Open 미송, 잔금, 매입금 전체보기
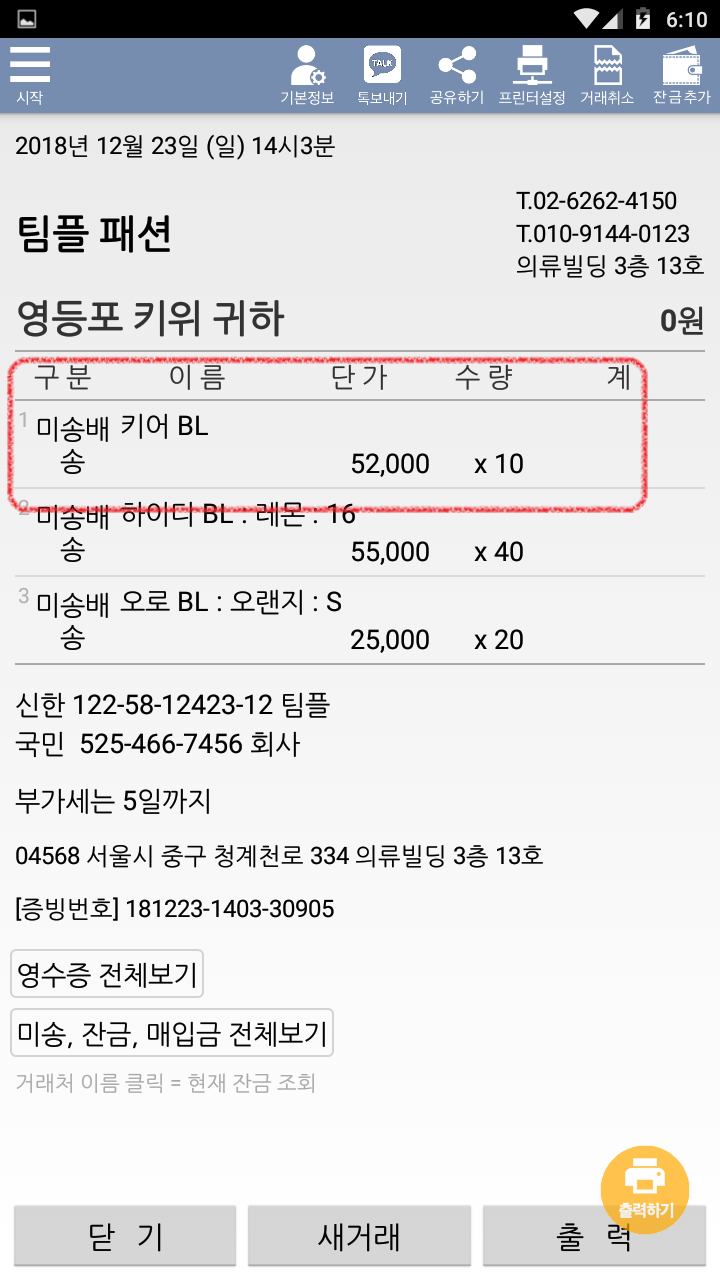 point(172,1033)
